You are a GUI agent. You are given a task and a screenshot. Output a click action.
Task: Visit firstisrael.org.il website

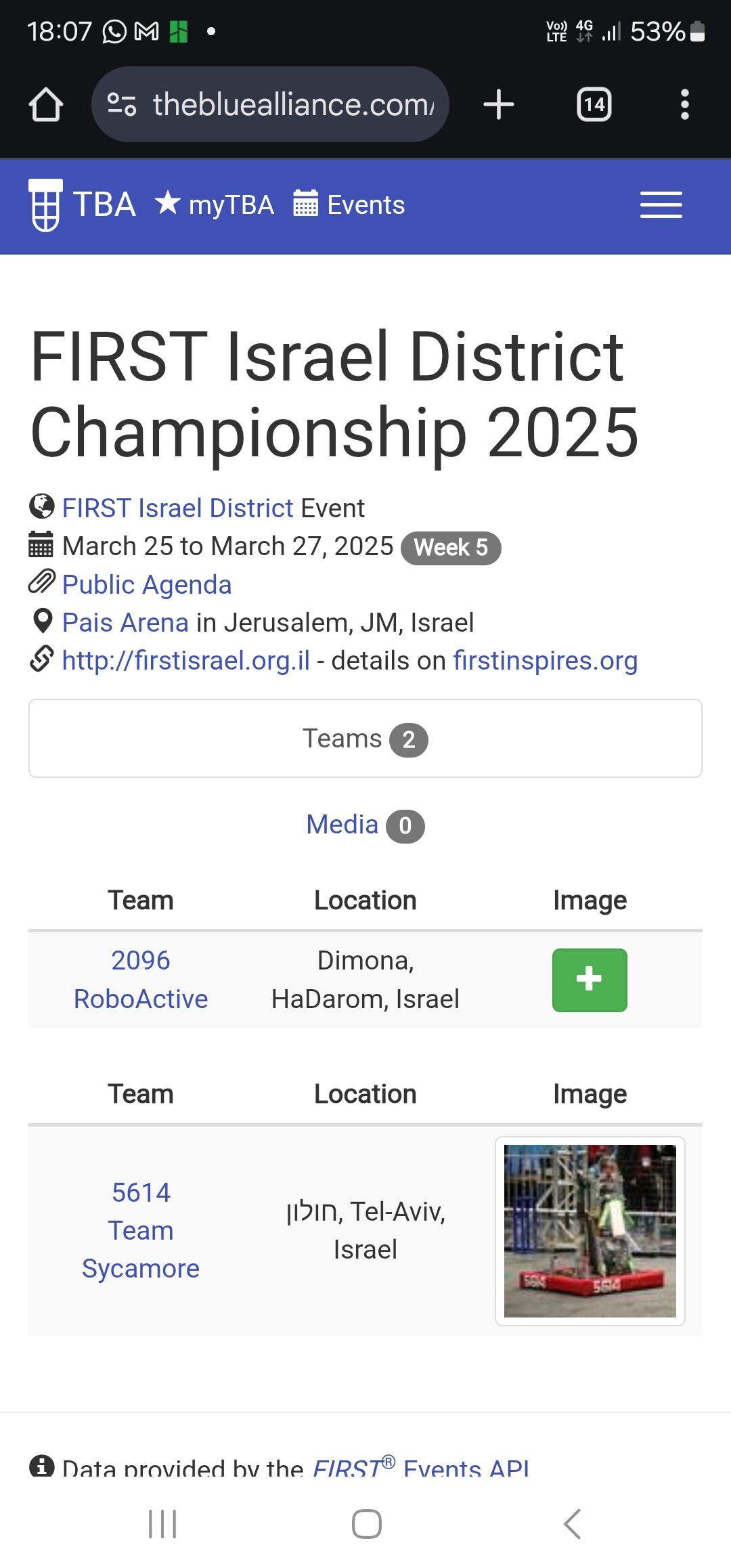pyautogui.click(x=185, y=660)
